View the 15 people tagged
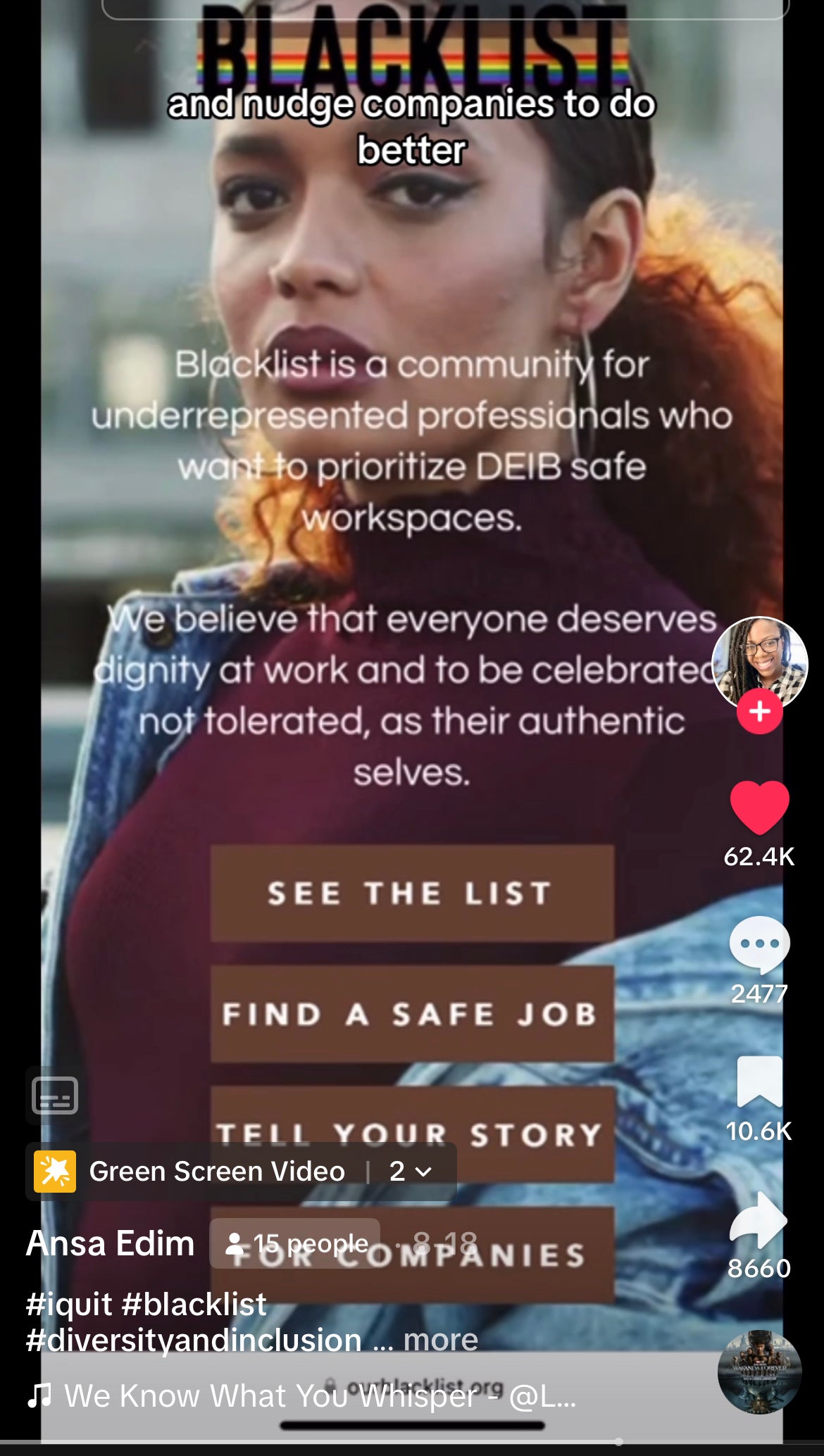This screenshot has width=824, height=1456. click(296, 1244)
